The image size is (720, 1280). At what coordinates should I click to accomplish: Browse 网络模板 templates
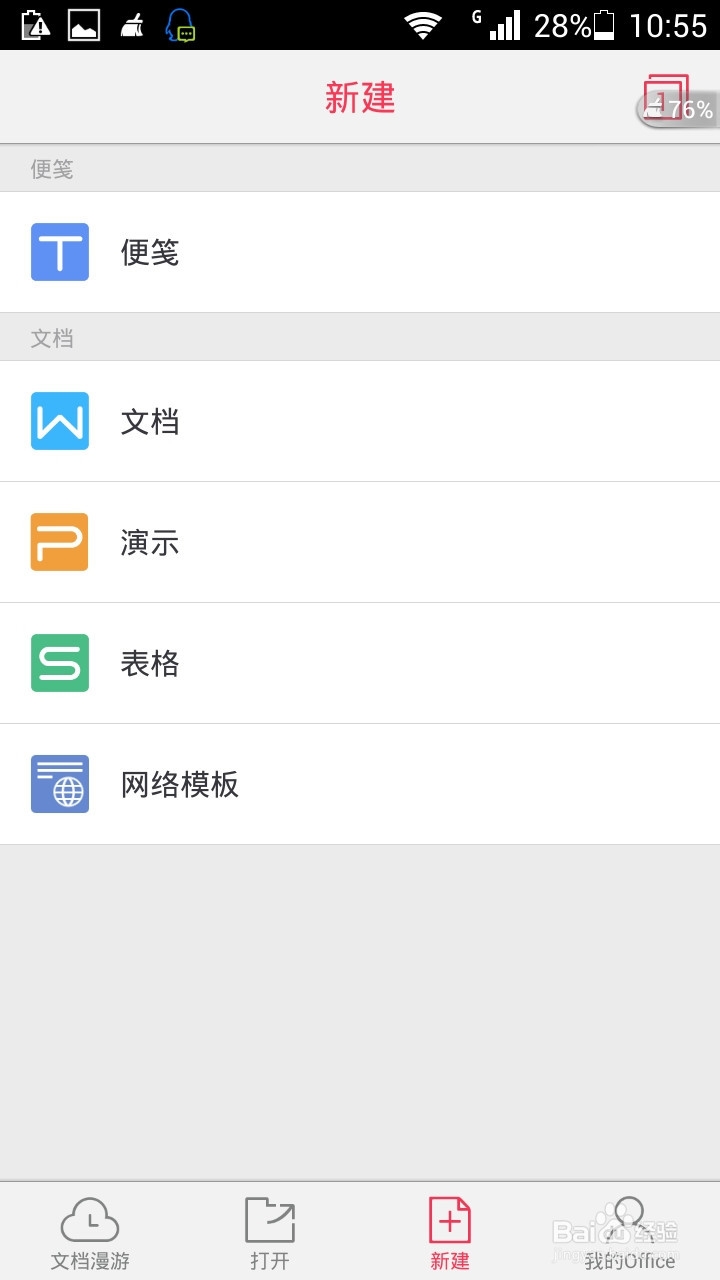[x=180, y=784]
